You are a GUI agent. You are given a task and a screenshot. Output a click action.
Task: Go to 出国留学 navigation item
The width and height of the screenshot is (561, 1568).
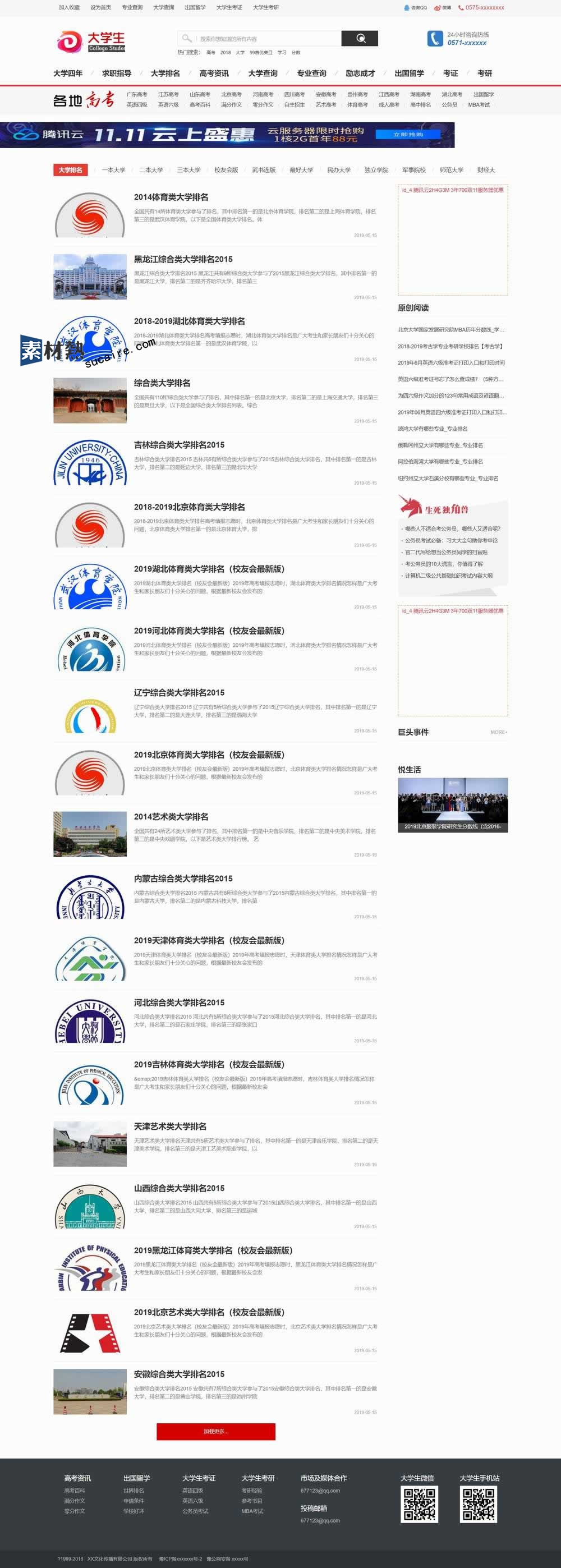pyautogui.click(x=409, y=73)
